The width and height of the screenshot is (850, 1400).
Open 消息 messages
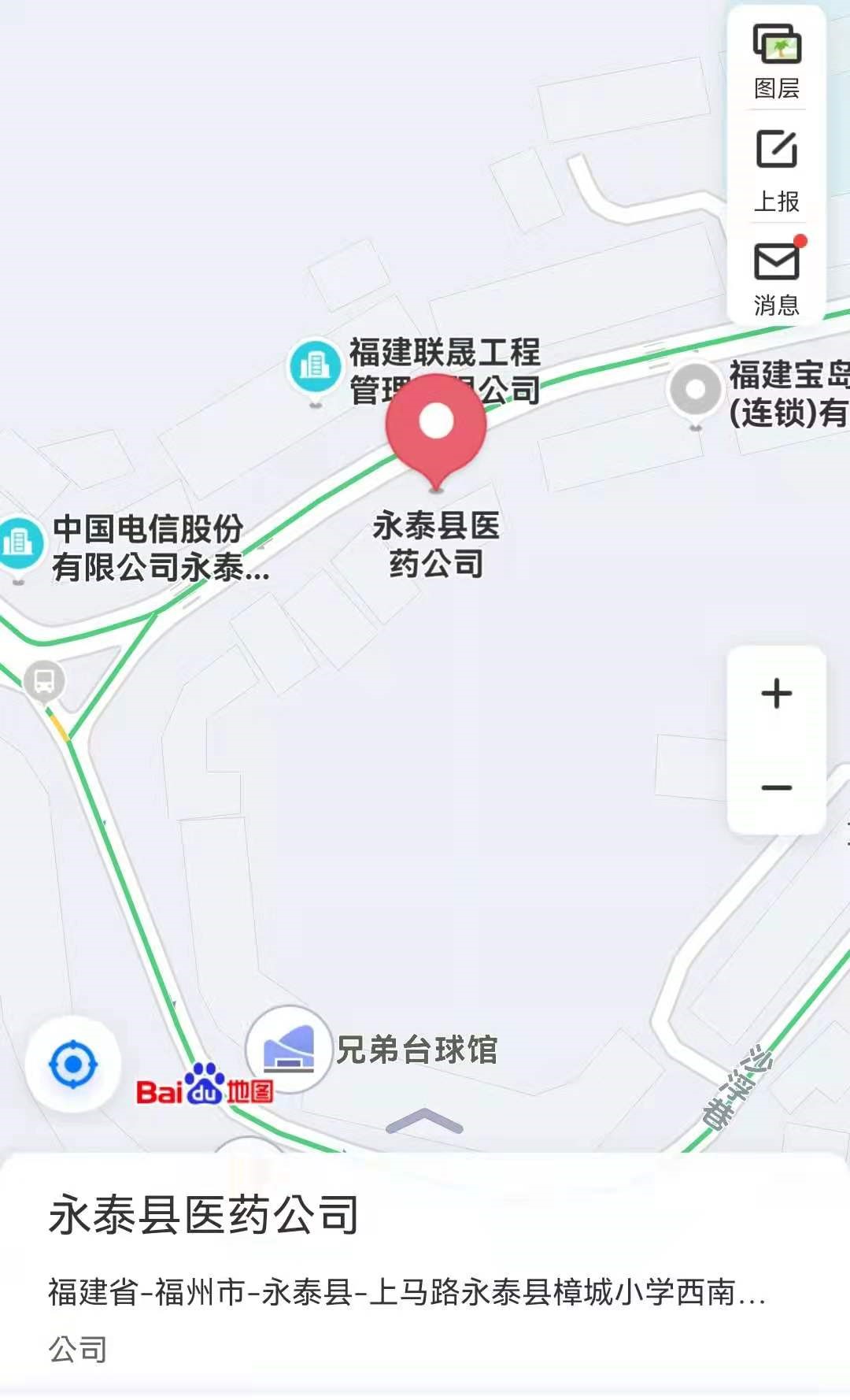(777, 276)
